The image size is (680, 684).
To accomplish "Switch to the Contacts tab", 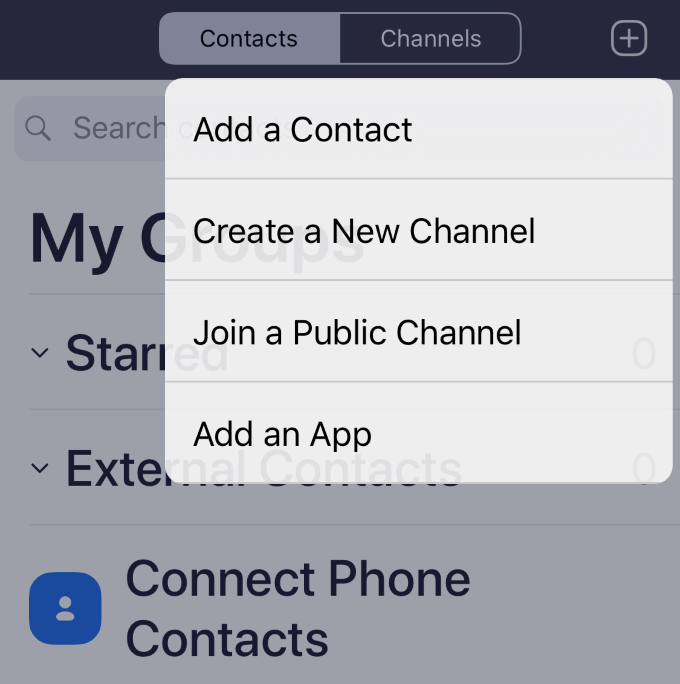I will point(249,39).
